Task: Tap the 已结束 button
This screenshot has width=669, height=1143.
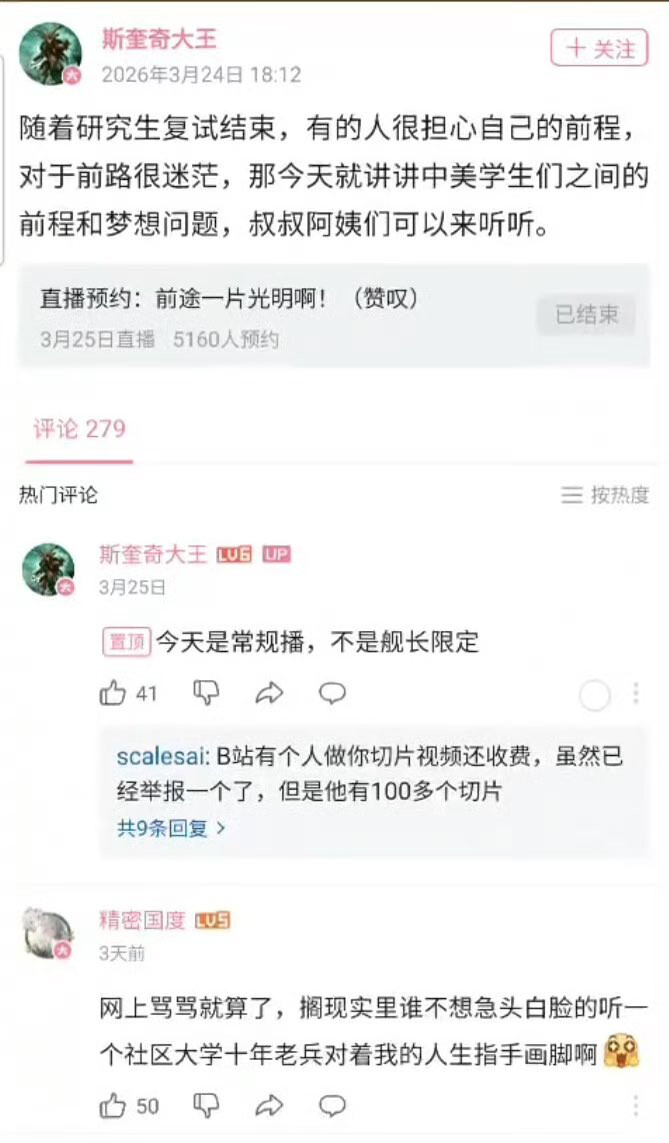Action: coord(587,315)
